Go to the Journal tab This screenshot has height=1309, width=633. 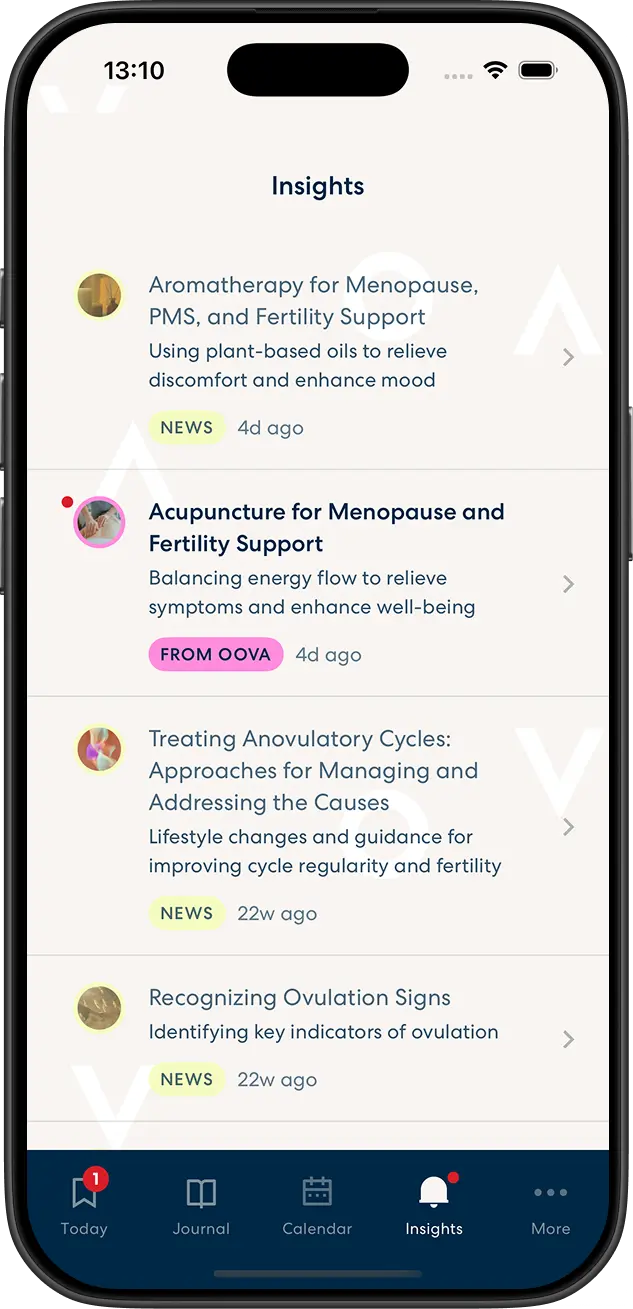[x=201, y=1205]
